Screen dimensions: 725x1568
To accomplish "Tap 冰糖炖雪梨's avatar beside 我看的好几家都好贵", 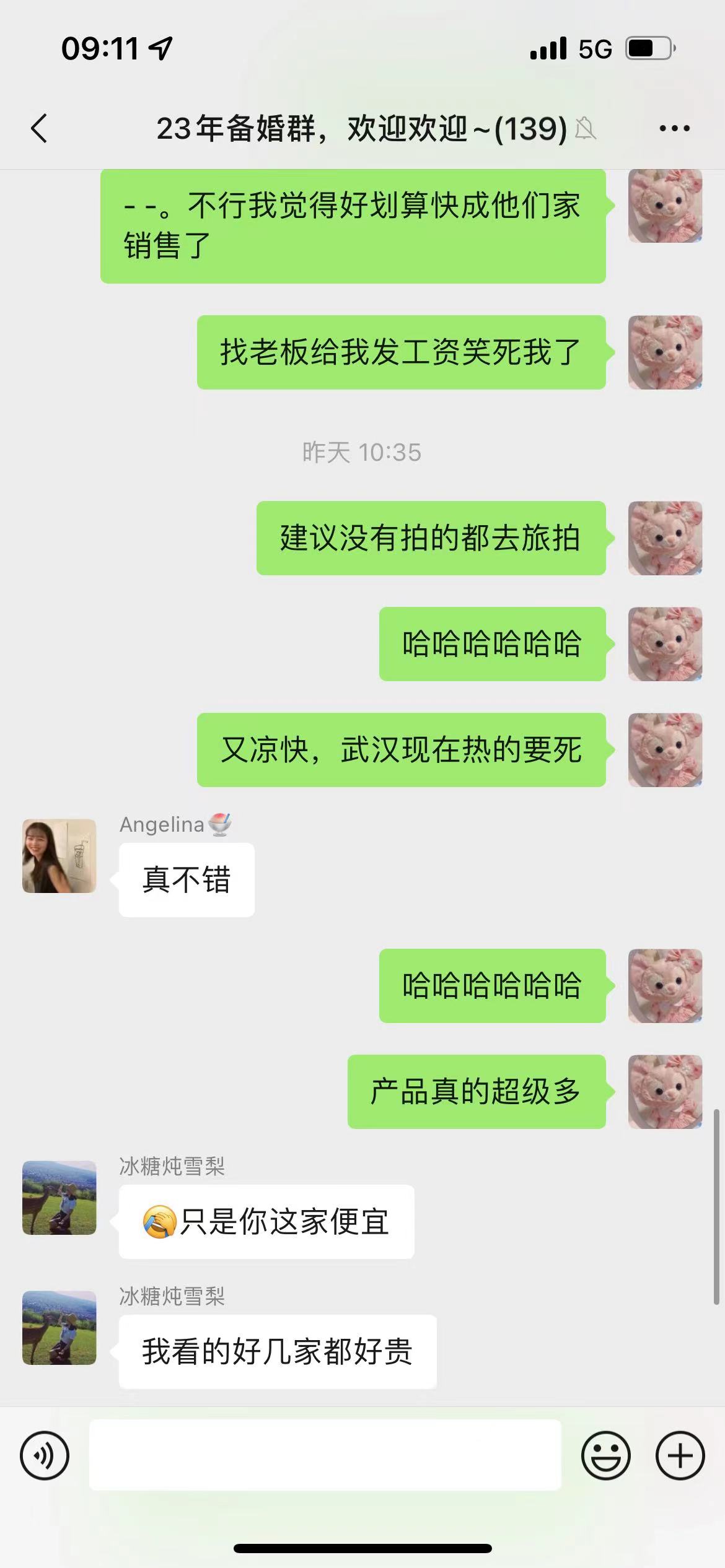I will (x=59, y=1328).
